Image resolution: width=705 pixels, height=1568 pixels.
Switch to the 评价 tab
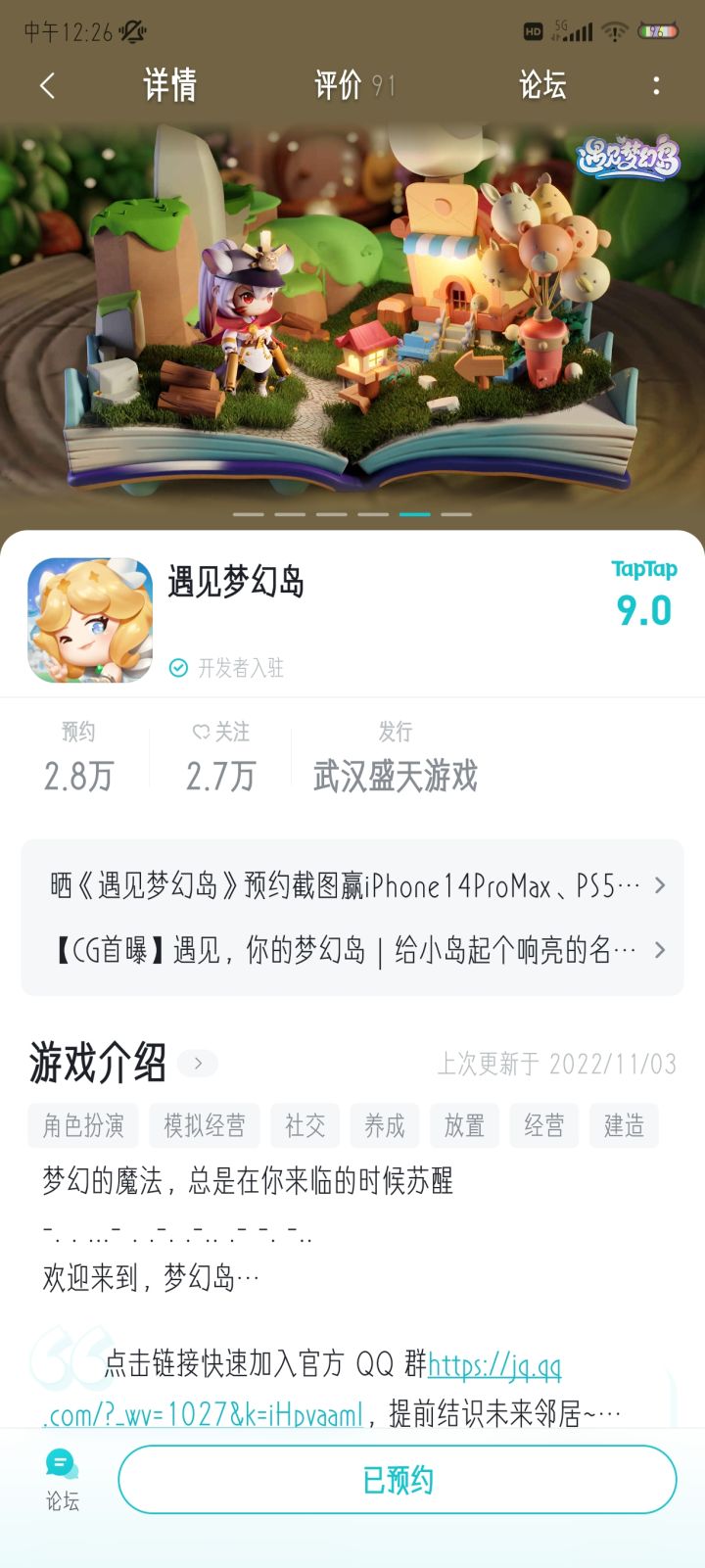tap(338, 86)
